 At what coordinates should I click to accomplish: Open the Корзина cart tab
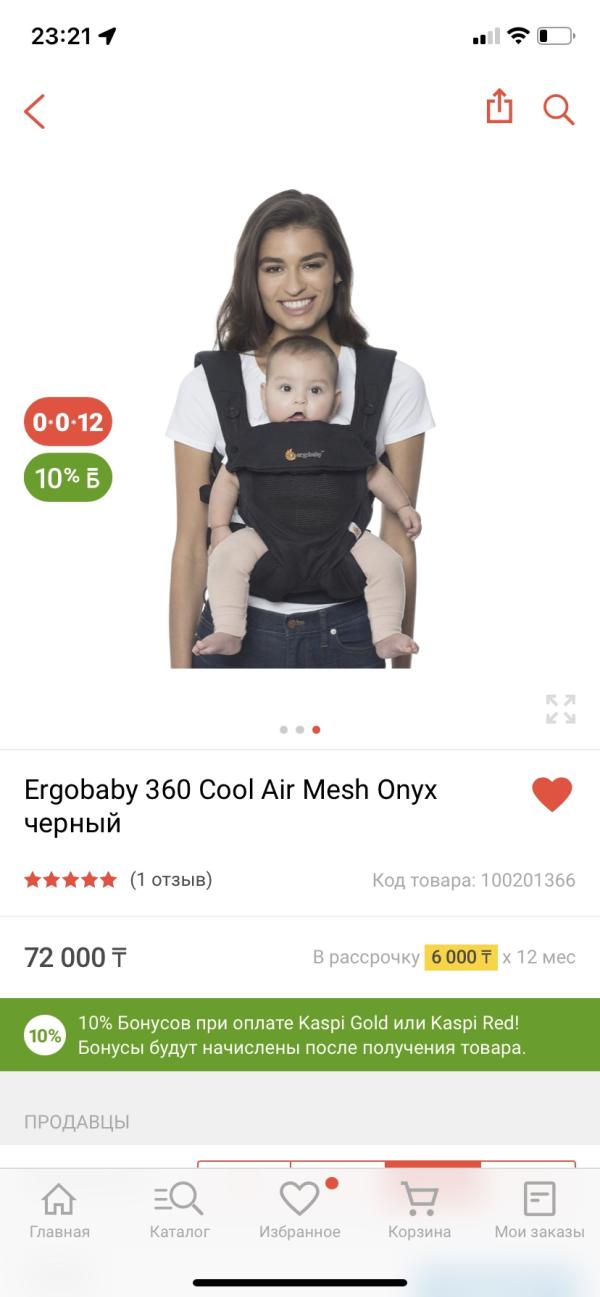tap(419, 1210)
